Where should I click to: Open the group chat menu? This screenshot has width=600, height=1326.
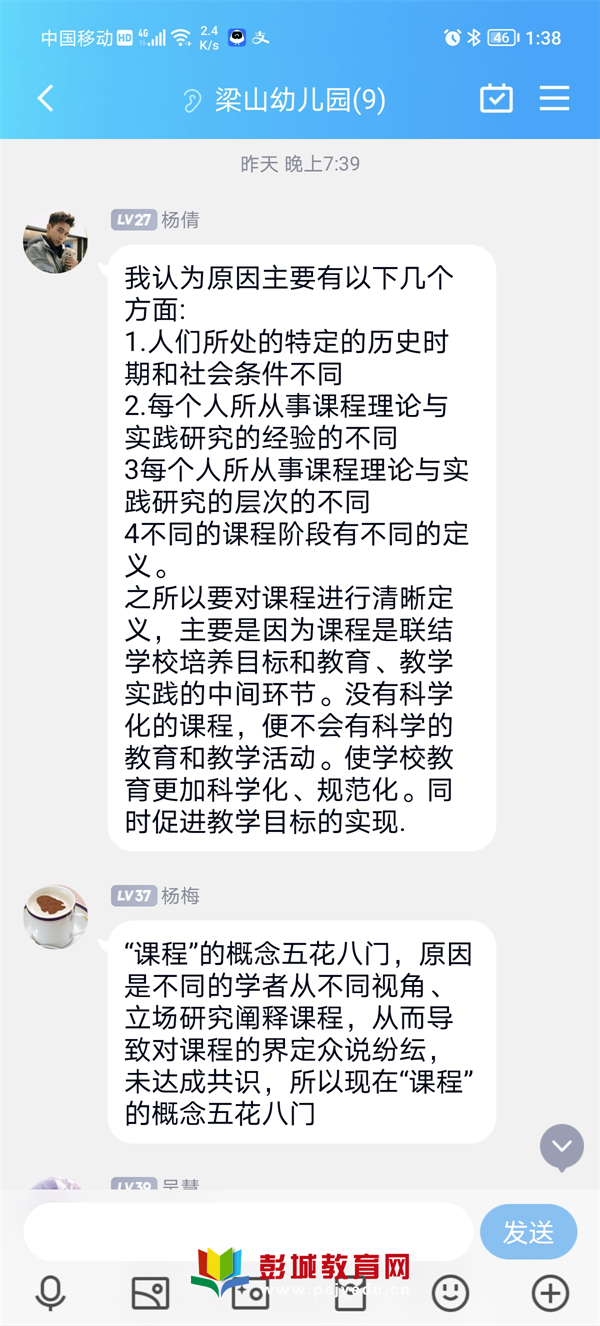pyautogui.click(x=554, y=98)
